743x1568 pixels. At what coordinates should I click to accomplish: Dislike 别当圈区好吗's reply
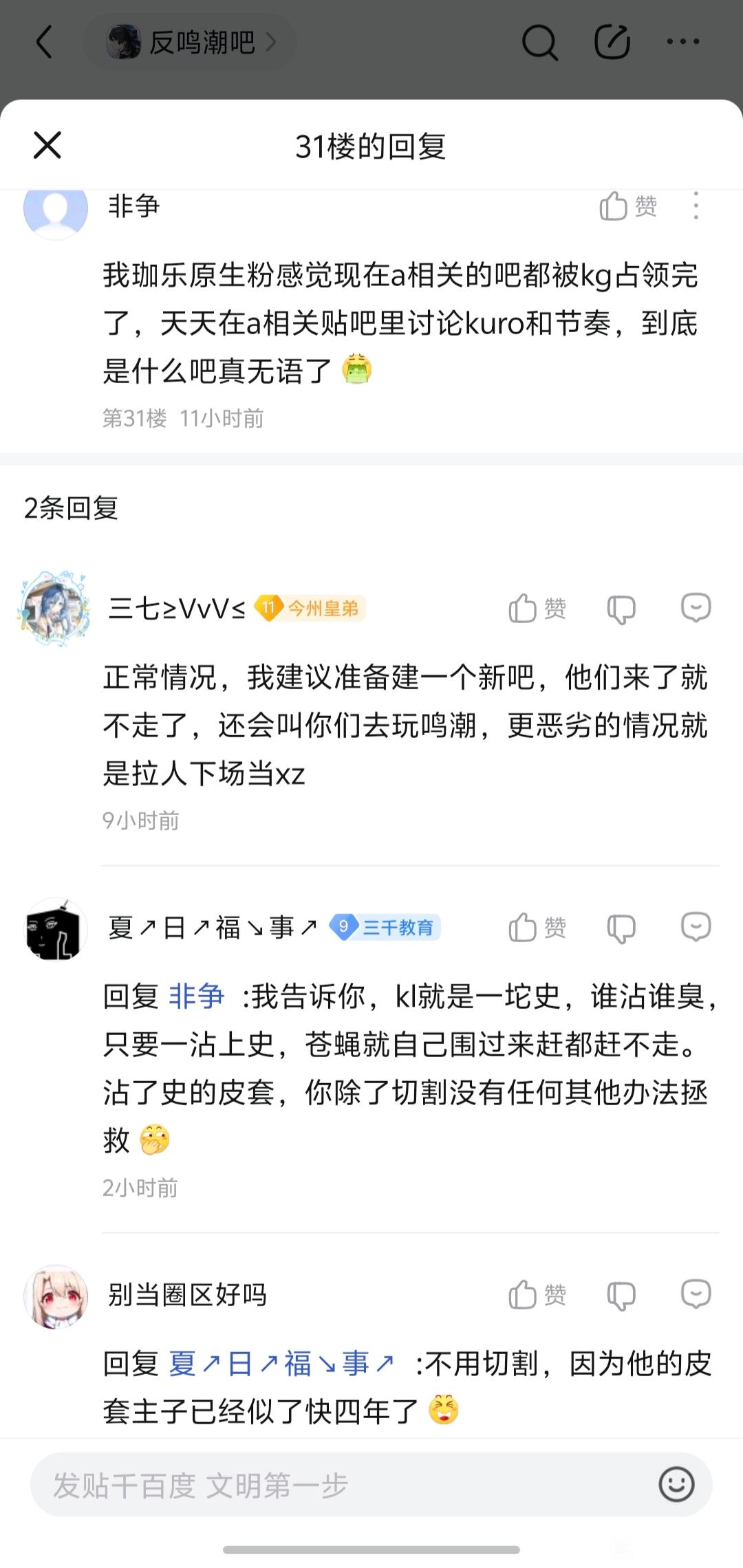click(x=621, y=1295)
